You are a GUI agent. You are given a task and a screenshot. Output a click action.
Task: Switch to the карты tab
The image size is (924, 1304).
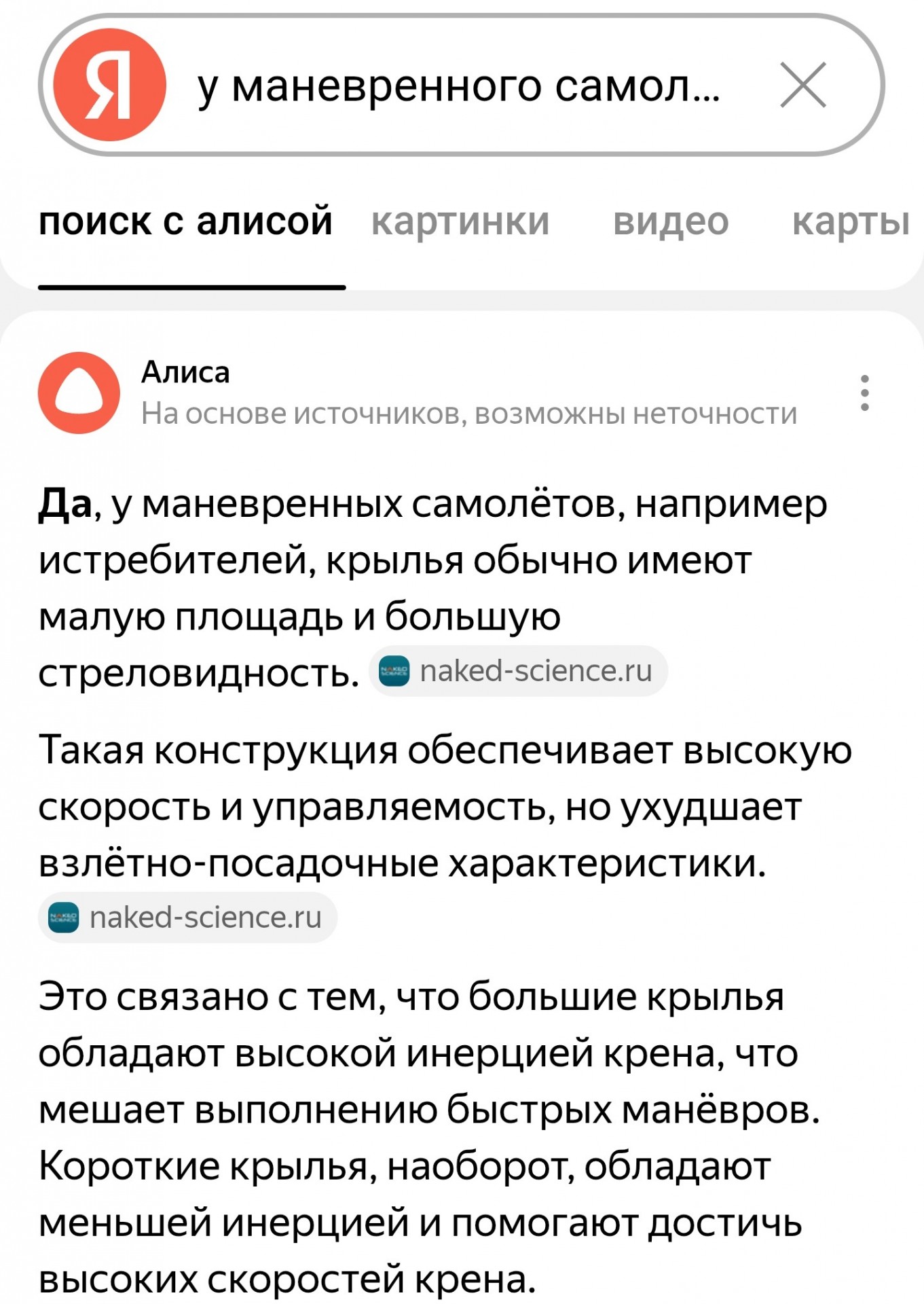click(x=851, y=221)
